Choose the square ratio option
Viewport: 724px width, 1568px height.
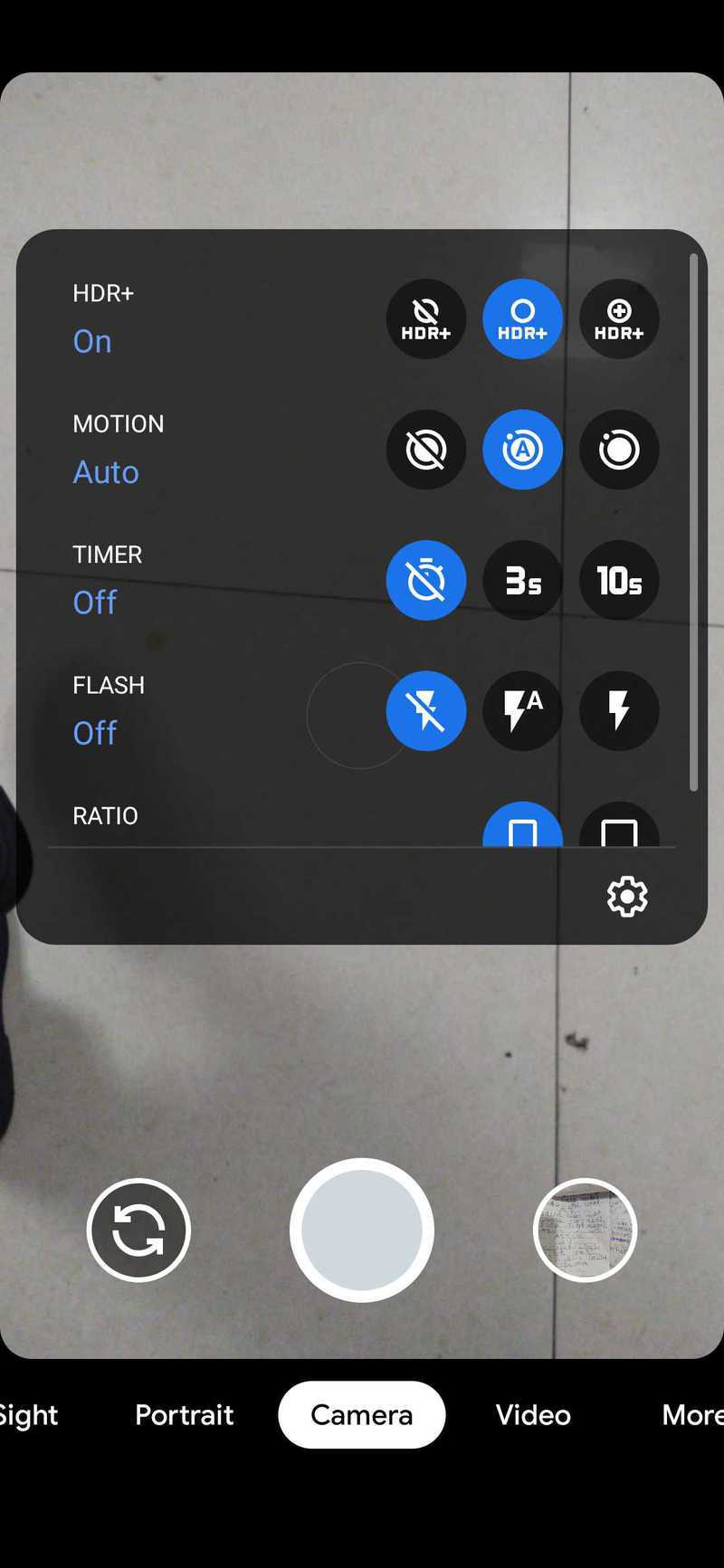point(619,828)
